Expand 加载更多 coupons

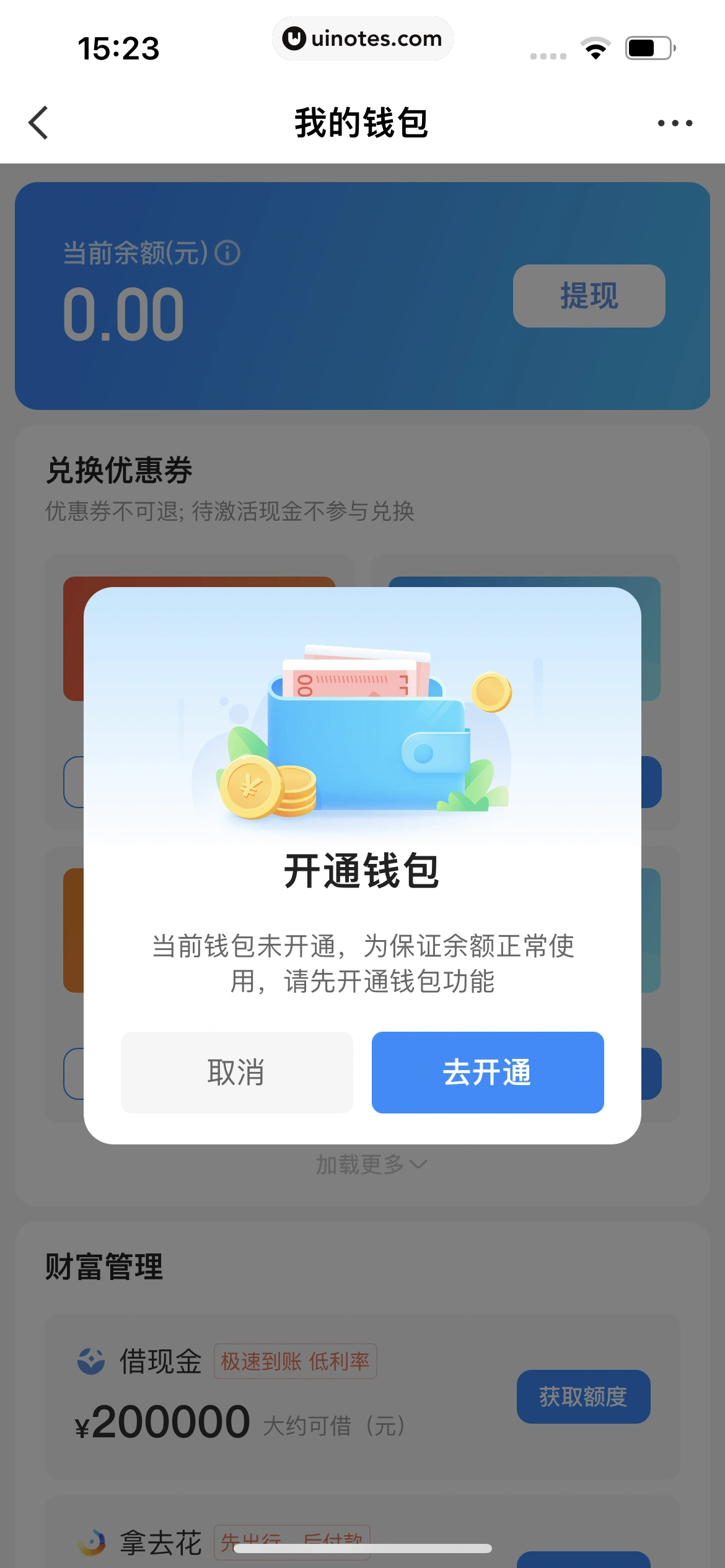(x=371, y=1164)
